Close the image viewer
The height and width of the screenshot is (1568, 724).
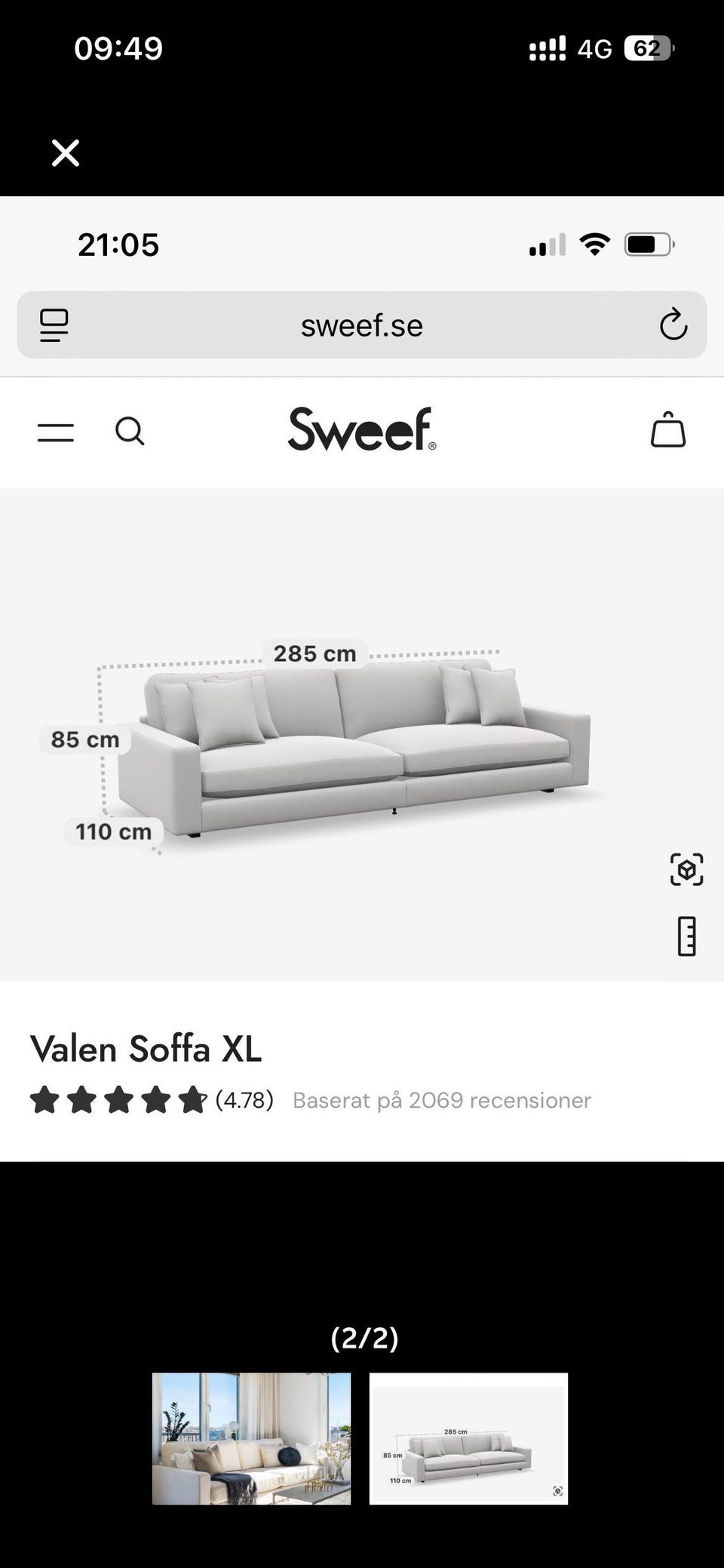(x=66, y=153)
